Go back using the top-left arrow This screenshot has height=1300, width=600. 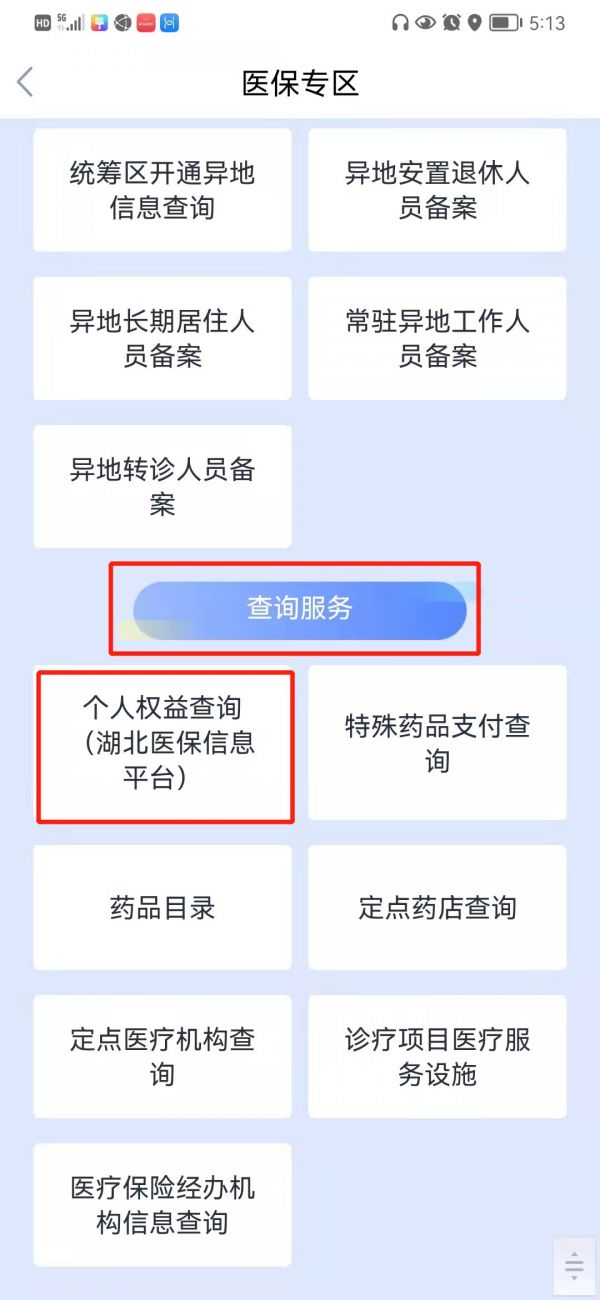(26, 82)
